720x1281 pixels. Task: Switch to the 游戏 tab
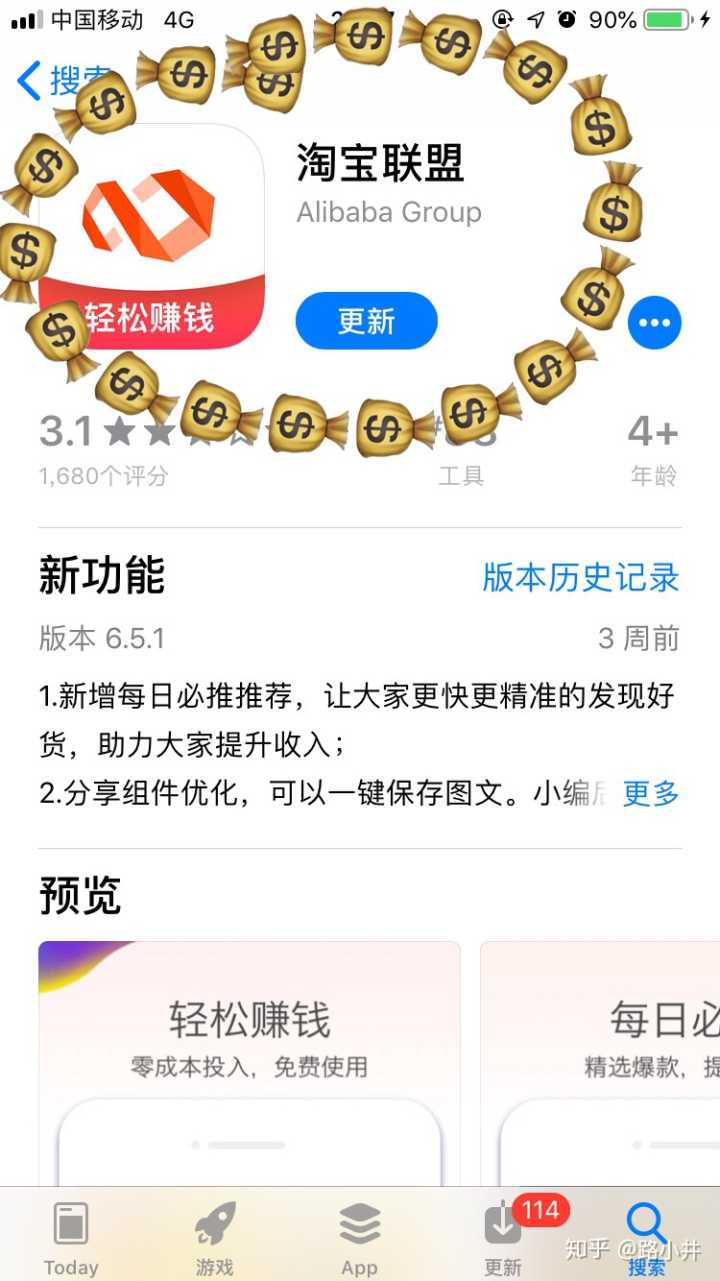(x=214, y=1238)
